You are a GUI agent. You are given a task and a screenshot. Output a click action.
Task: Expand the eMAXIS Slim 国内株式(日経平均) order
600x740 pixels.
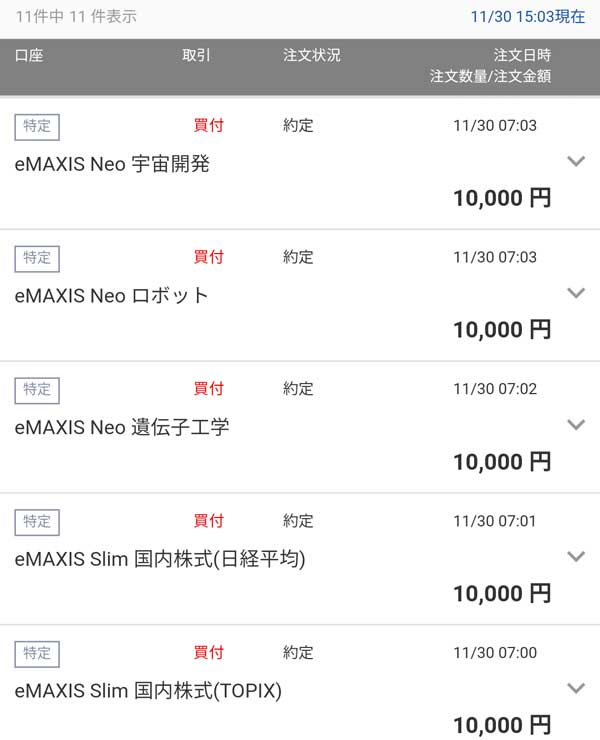575,556
